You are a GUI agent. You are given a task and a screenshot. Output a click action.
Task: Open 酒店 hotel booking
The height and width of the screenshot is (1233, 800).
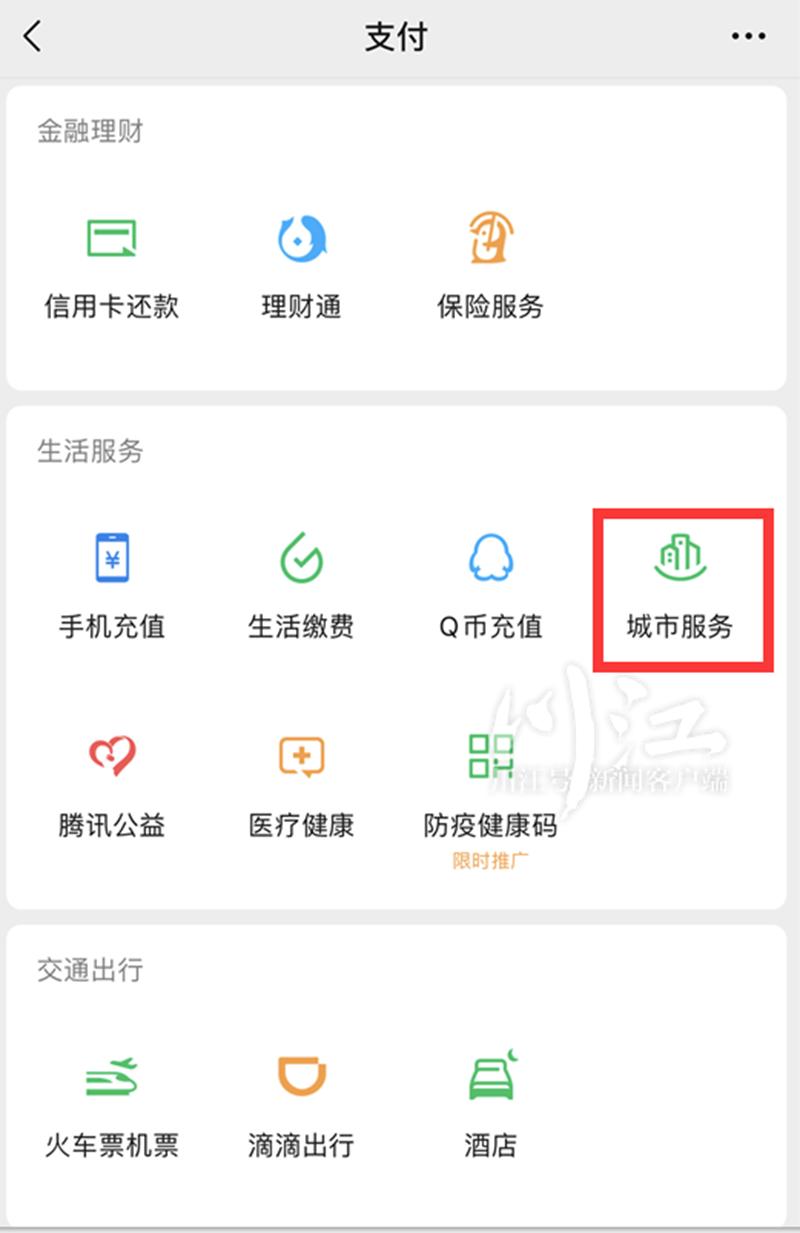point(490,1105)
